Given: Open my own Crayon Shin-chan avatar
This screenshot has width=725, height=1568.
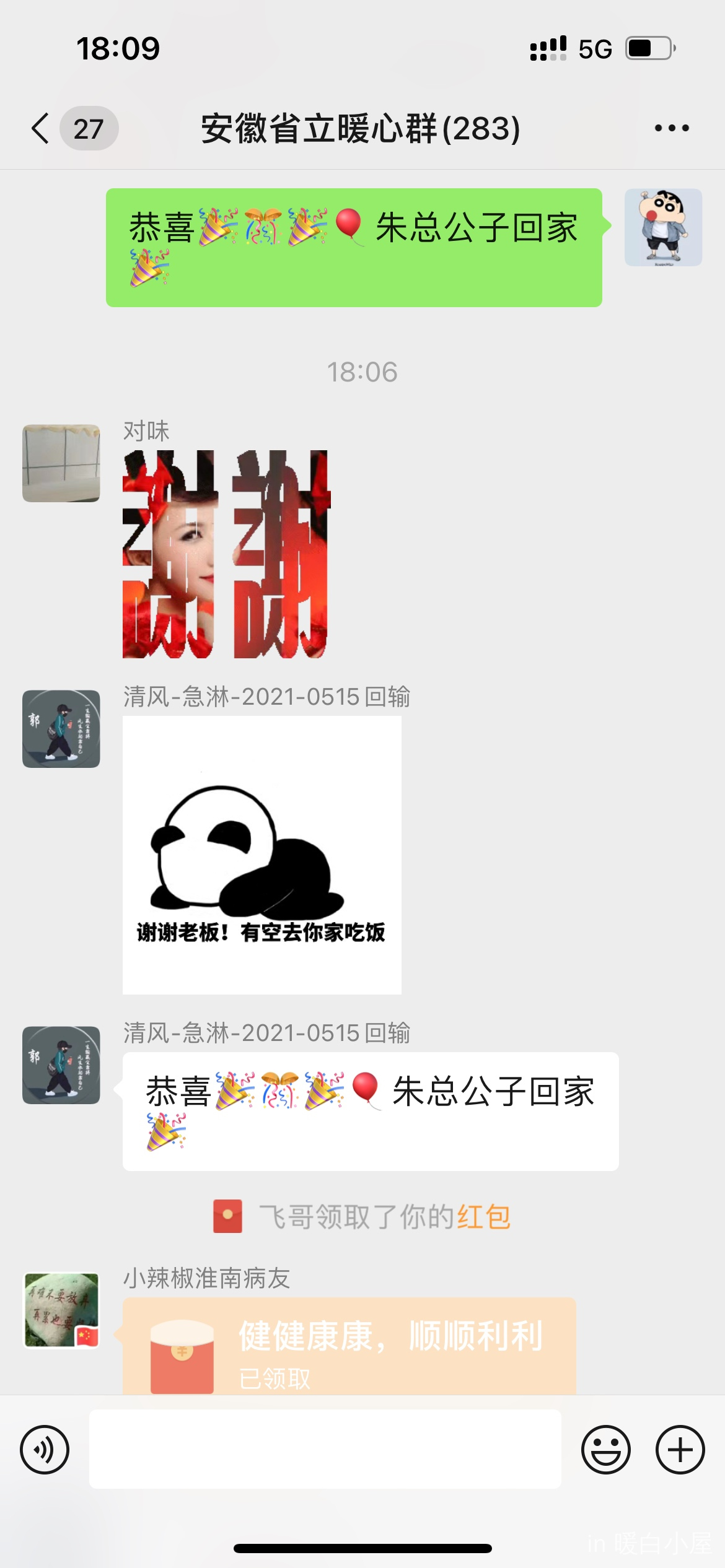Looking at the screenshot, I should 663,227.
